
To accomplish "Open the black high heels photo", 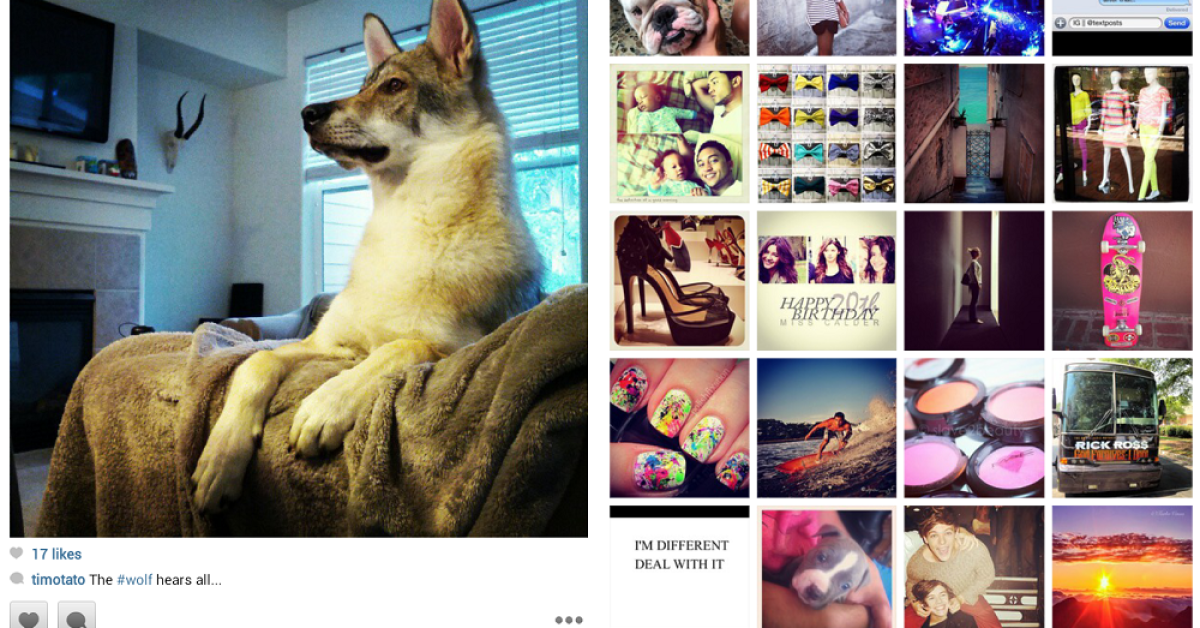I will (679, 281).
